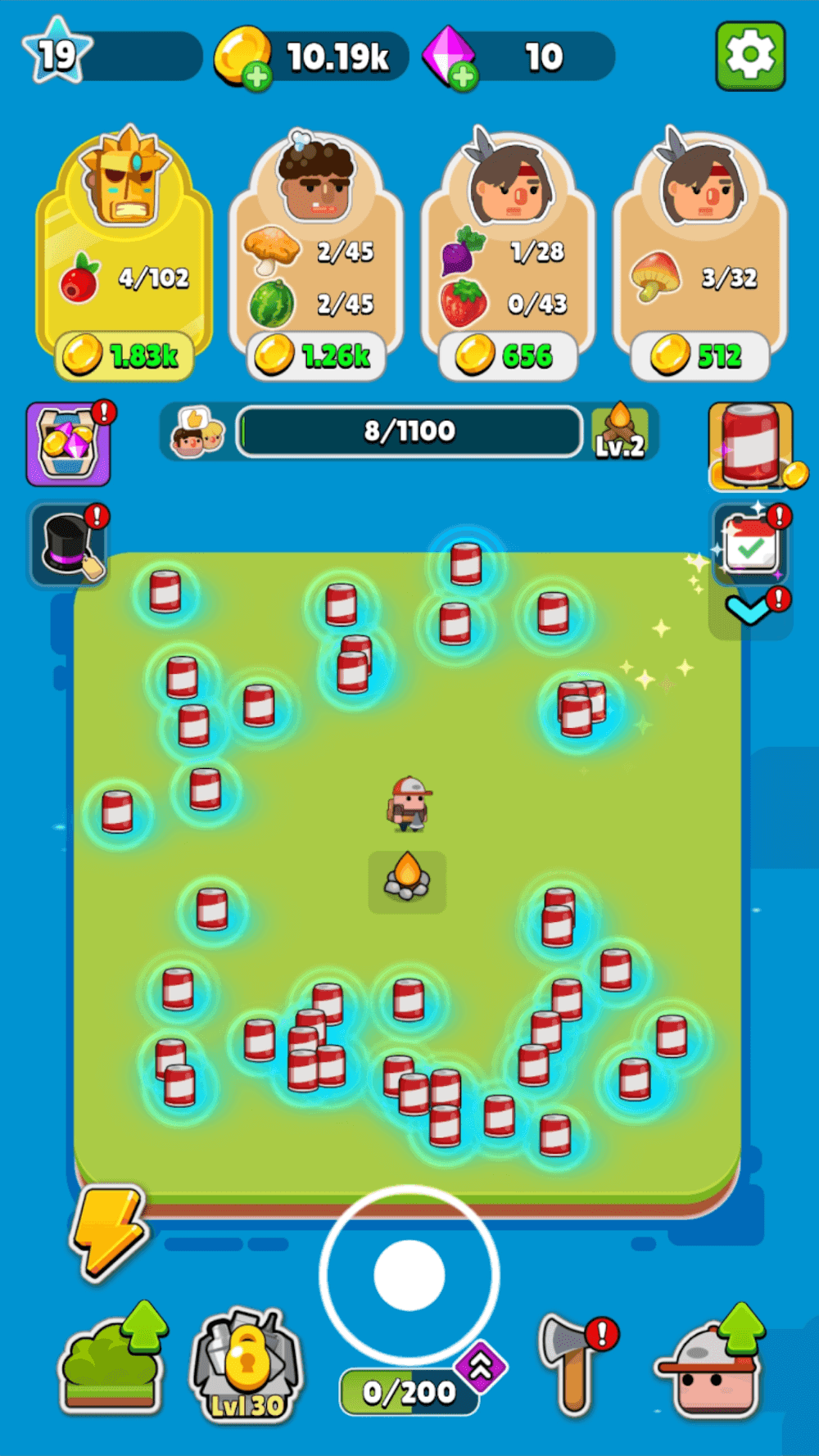The image size is (819, 1456).
Task: Collapse the side panel with blue chevron
Action: pyautogui.click(x=747, y=610)
